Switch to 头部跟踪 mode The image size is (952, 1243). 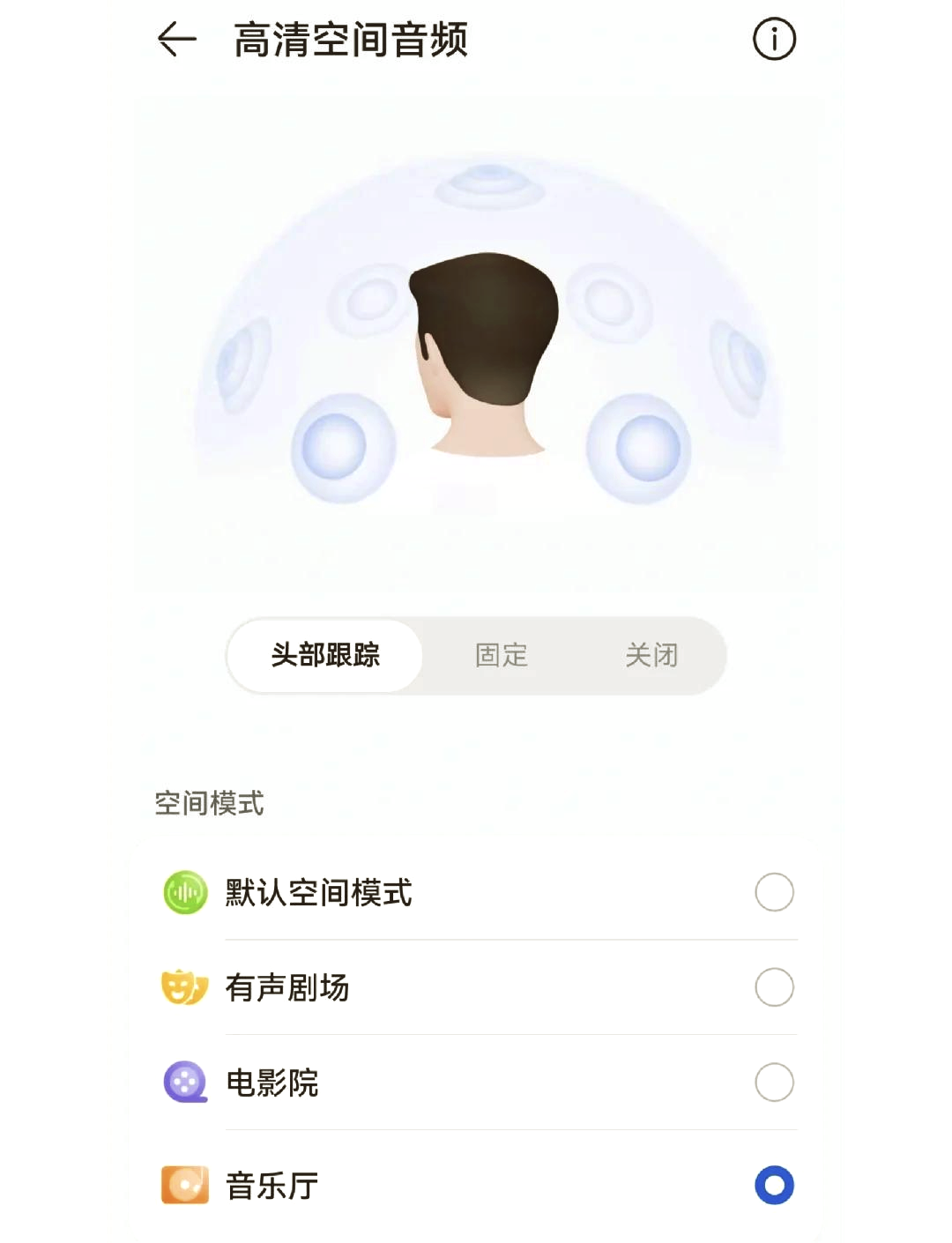coord(325,655)
